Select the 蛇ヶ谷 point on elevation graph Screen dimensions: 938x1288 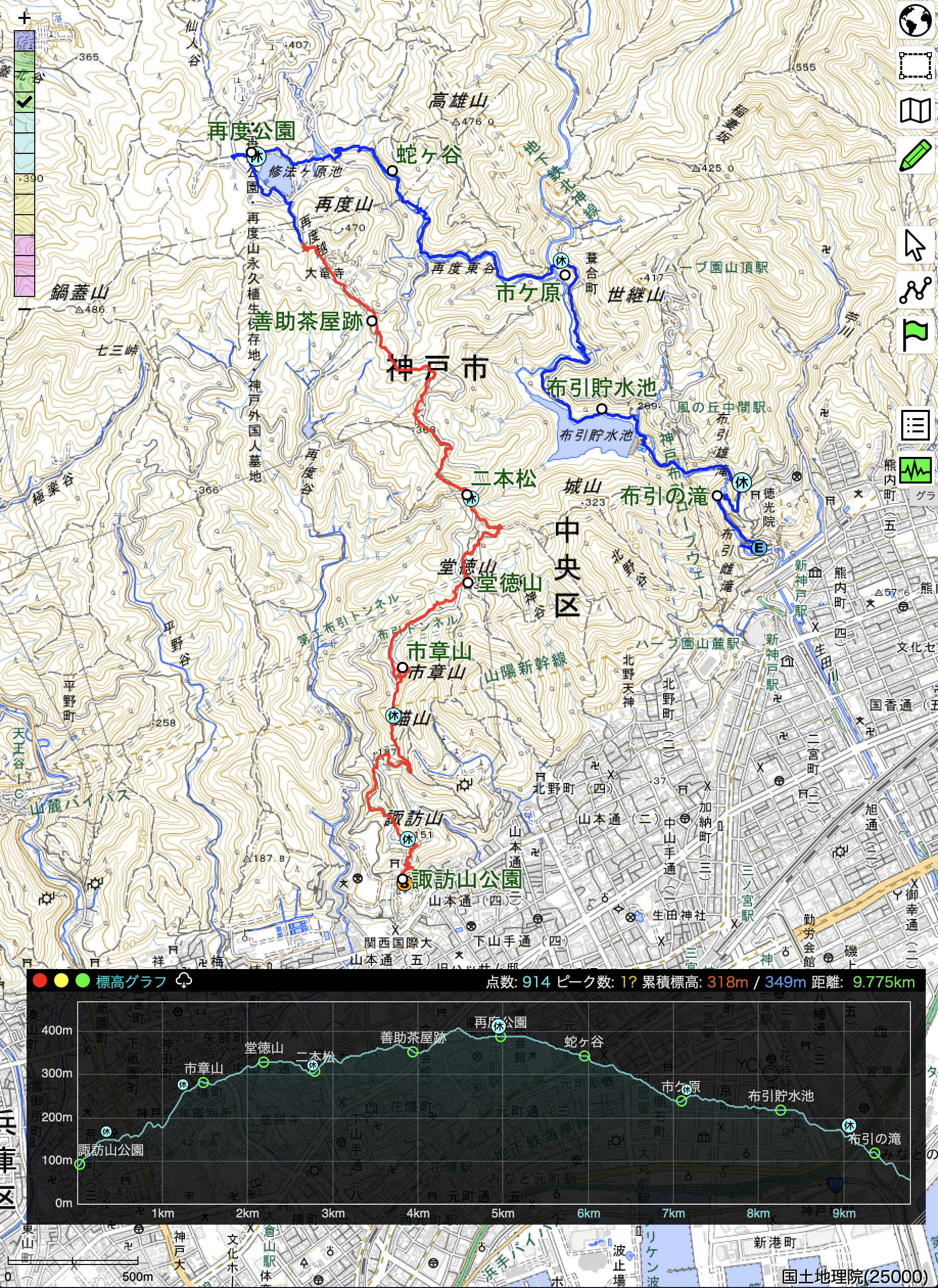point(584,1056)
